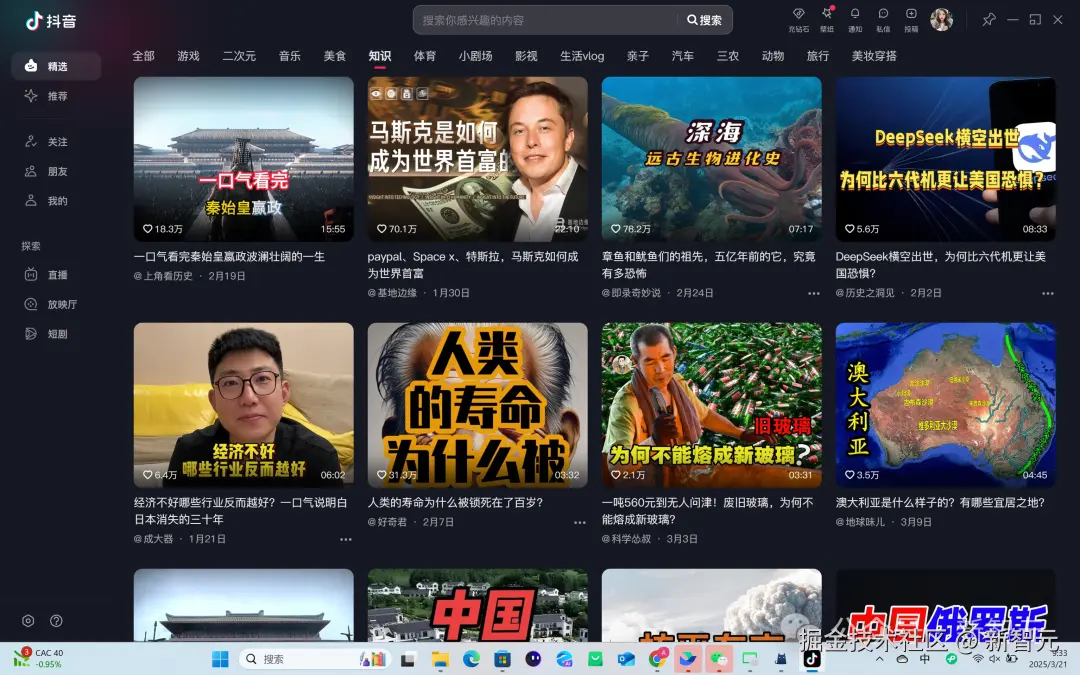Switch to the 推荐 sidebar item
Viewport: 1080px width, 675px height.
coord(57,96)
